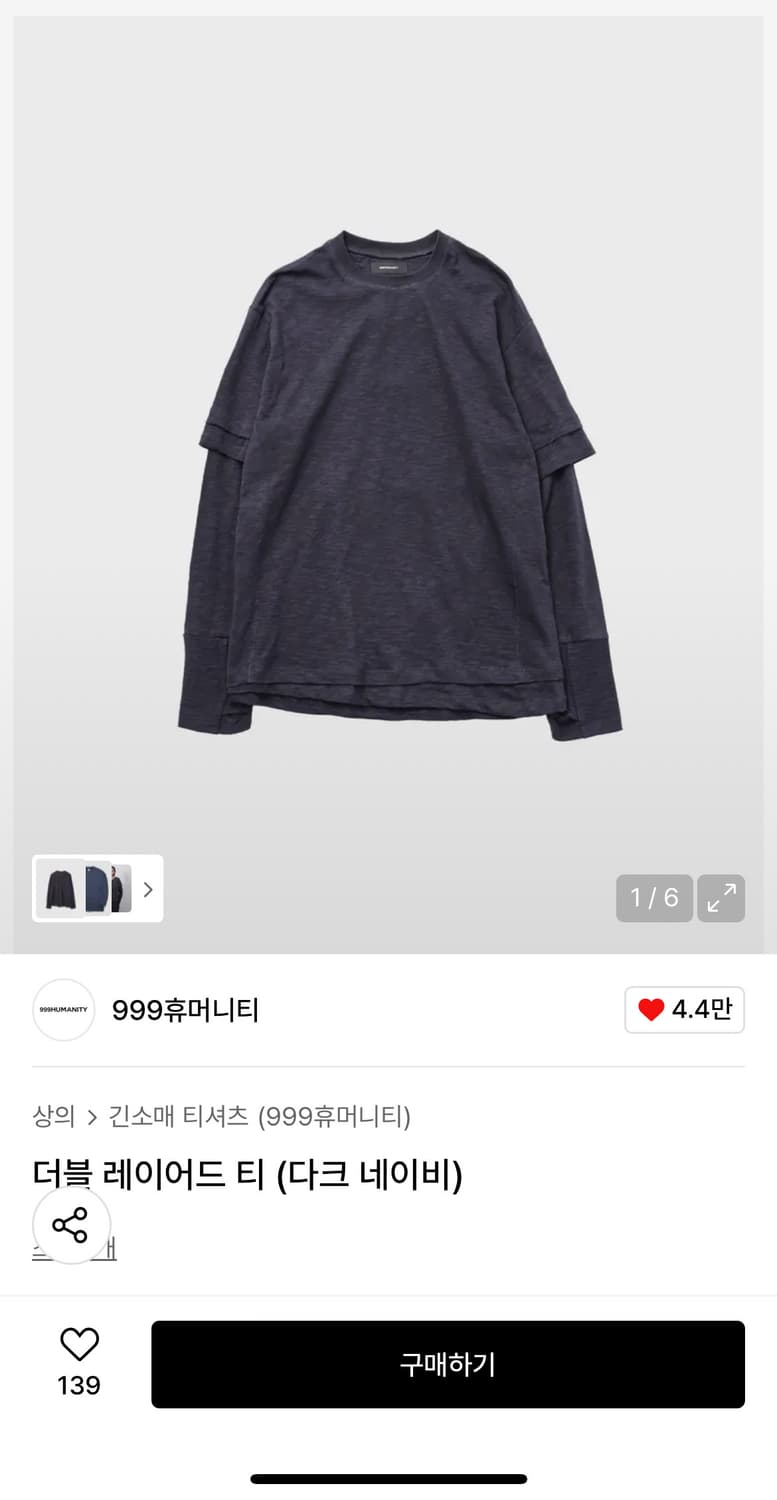Open the 1 / 6 image counter
The width and height of the screenshot is (777, 1500).
[654, 898]
